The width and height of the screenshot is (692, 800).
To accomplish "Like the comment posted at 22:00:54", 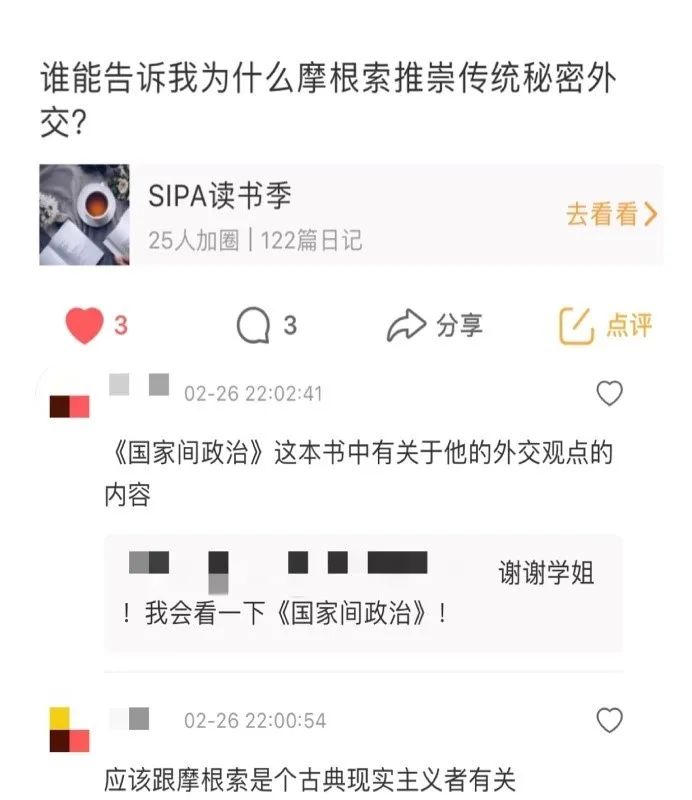I will click(x=609, y=720).
